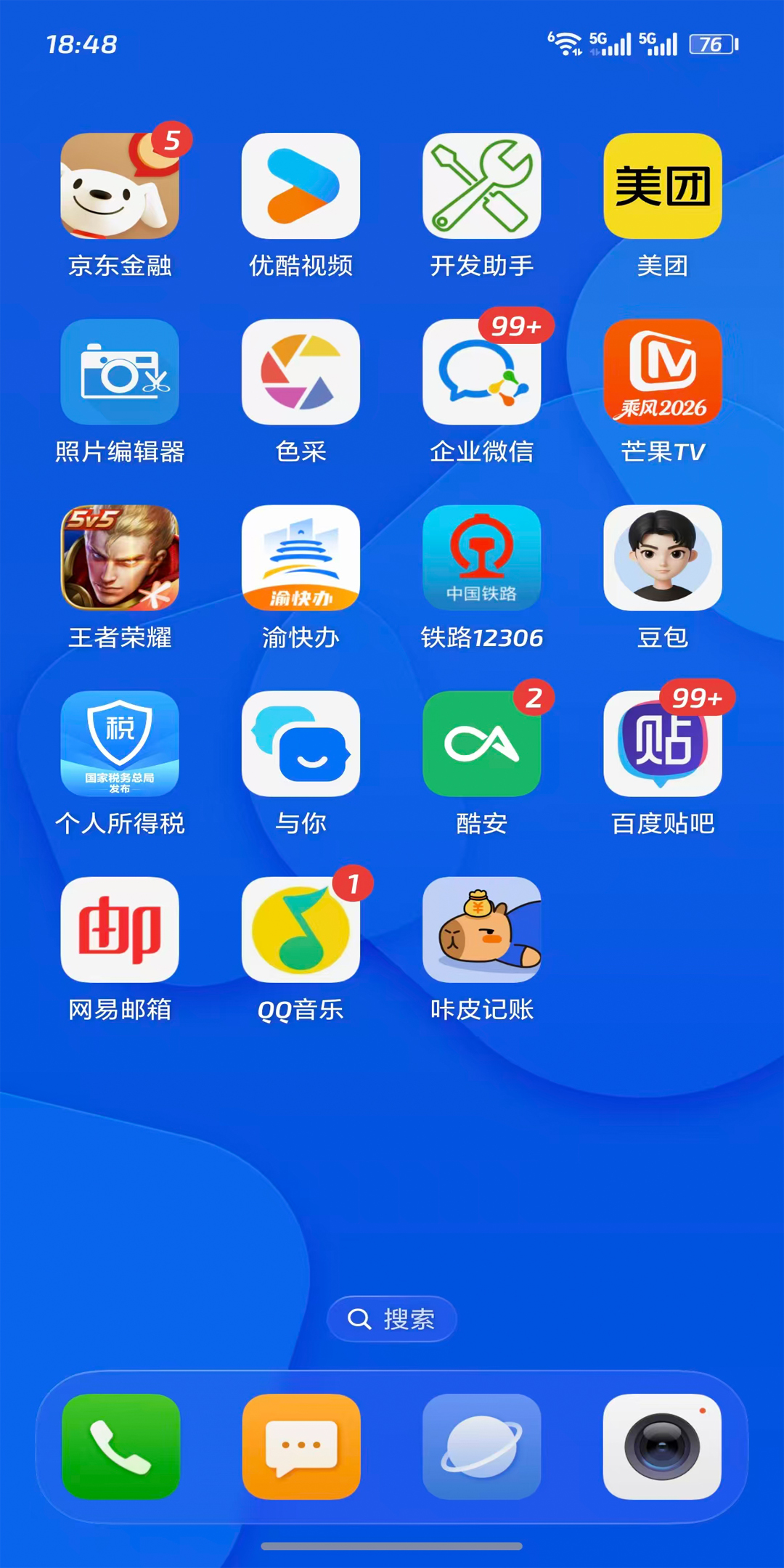This screenshot has height=1568, width=784.
Task: Open the messages app in dock
Action: [301, 1446]
